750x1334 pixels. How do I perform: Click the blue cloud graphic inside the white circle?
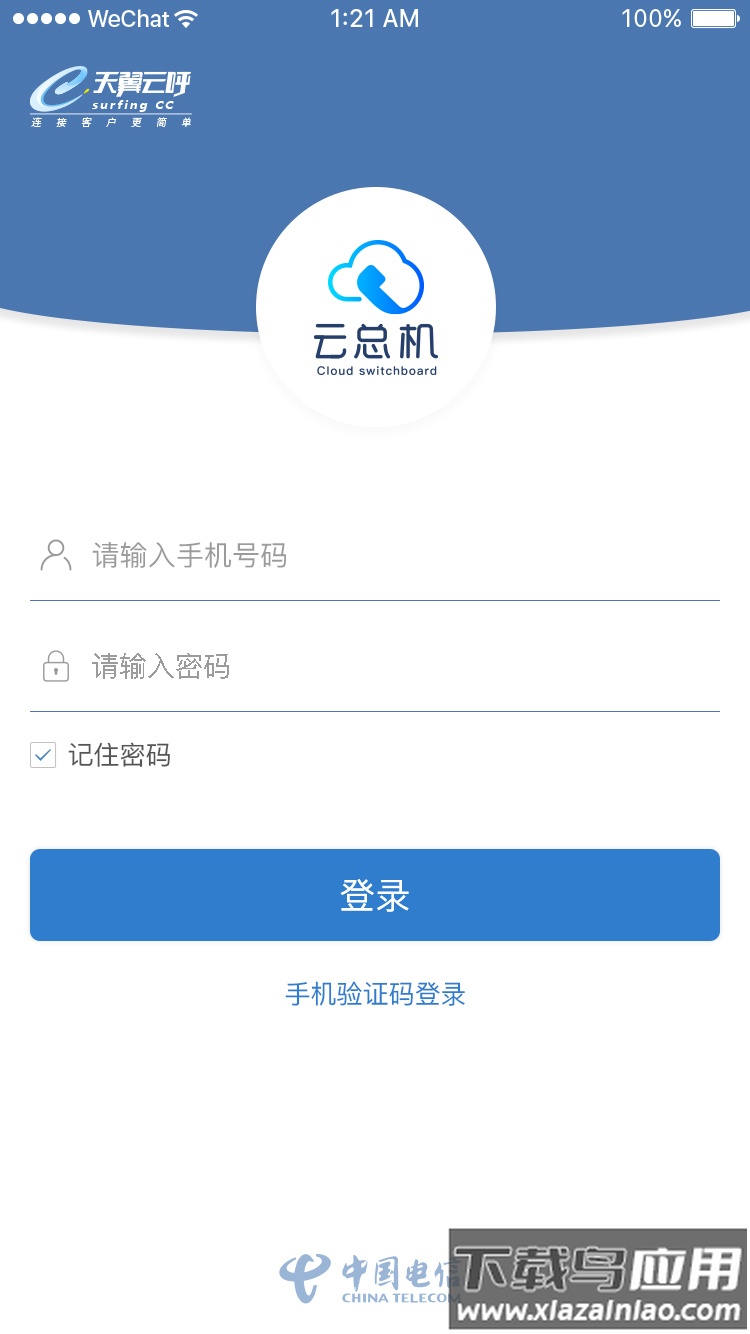(375, 275)
